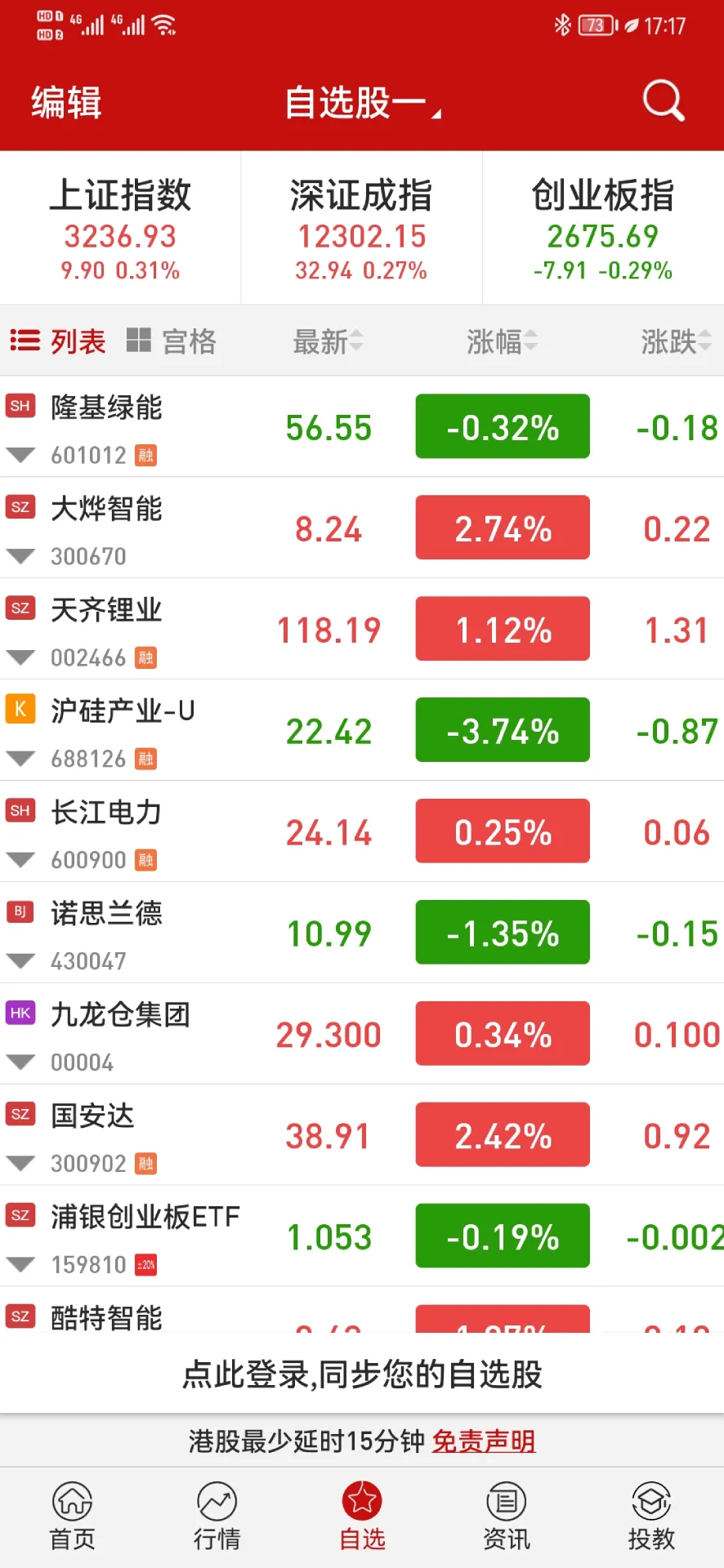Enter 编辑 mode from the top bar

coord(65,100)
